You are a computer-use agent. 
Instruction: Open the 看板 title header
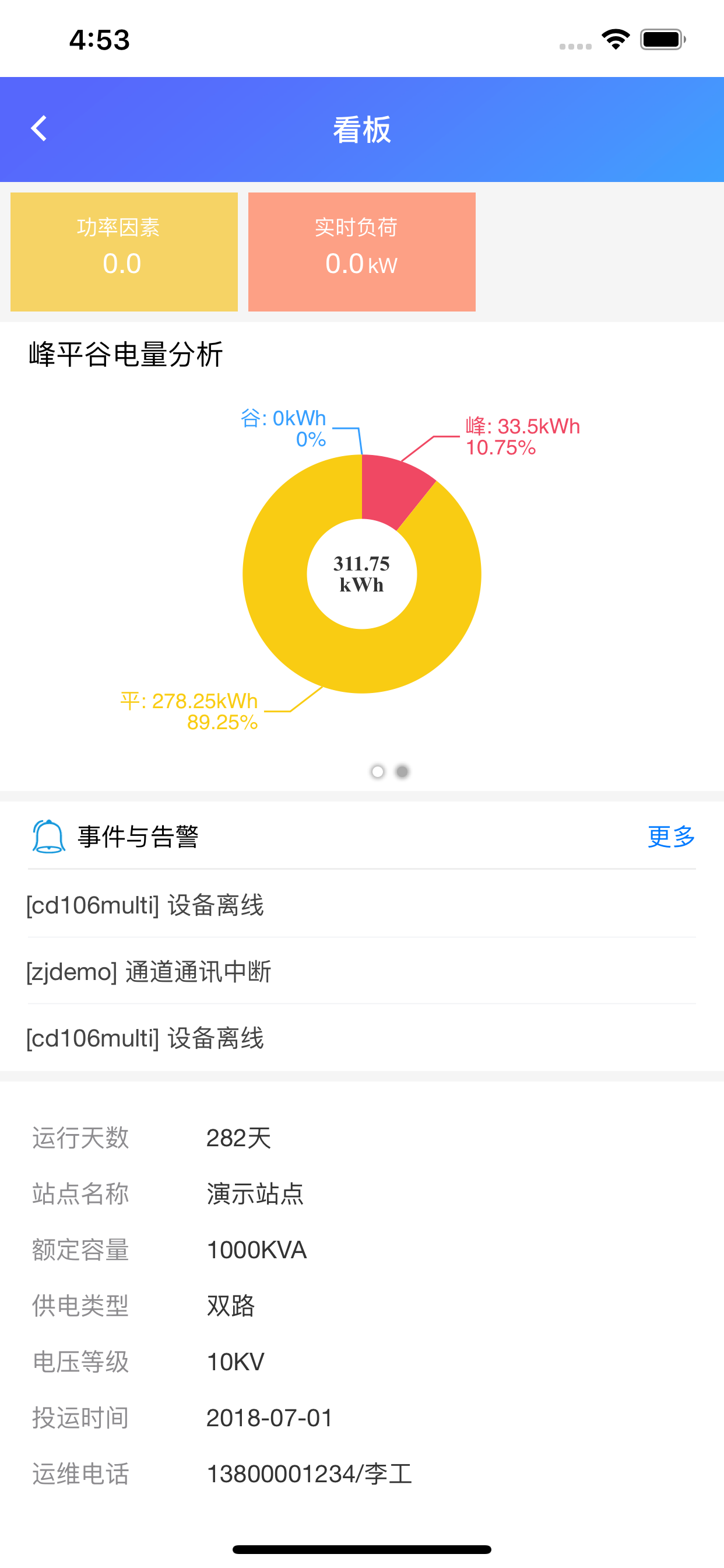coord(361,129)
